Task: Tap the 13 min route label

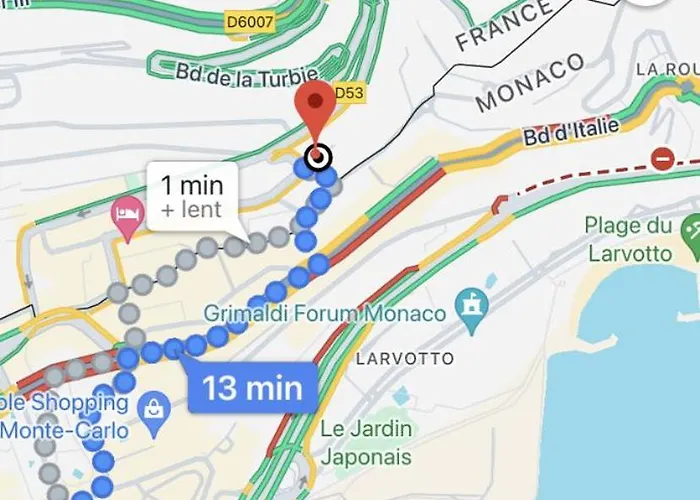Action: [251, 387]
